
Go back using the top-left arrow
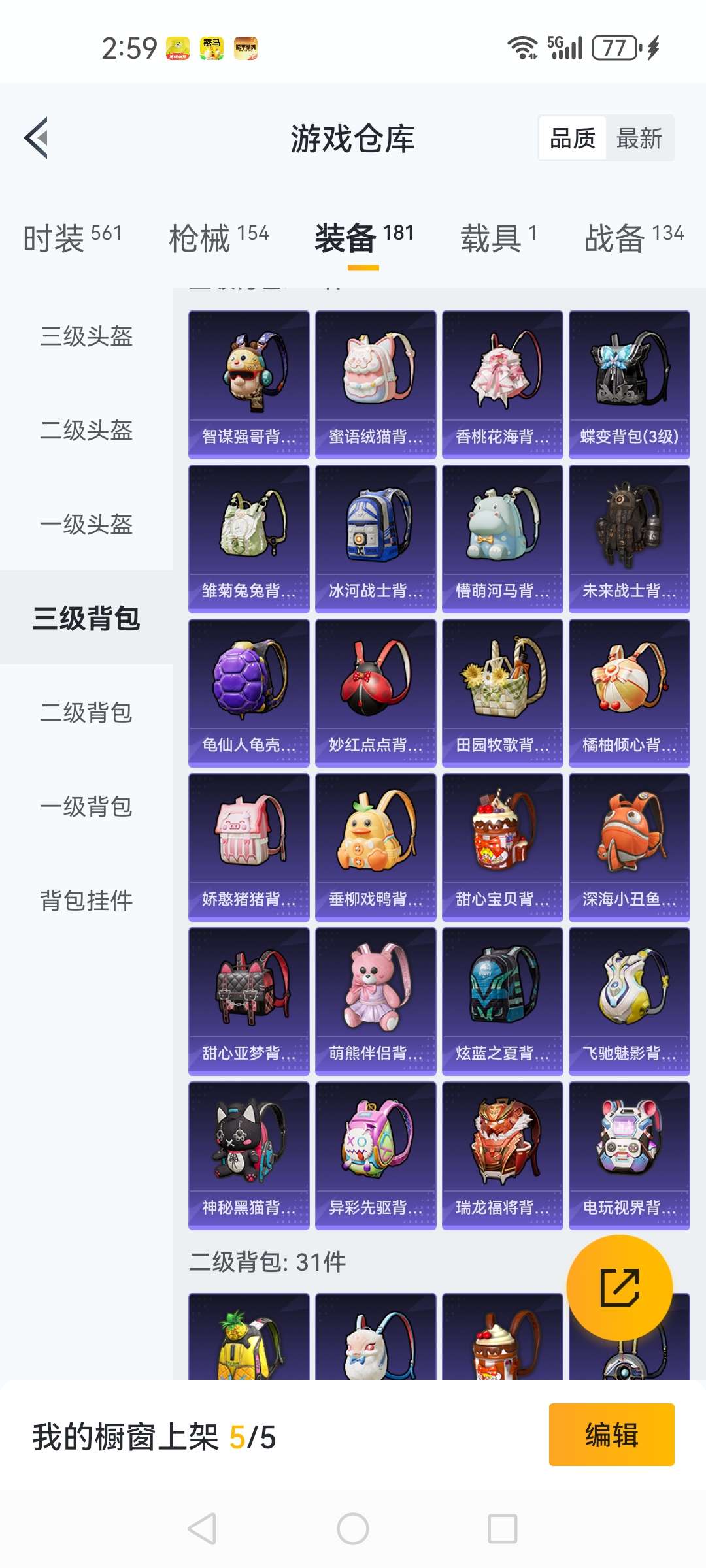(37, 138)
